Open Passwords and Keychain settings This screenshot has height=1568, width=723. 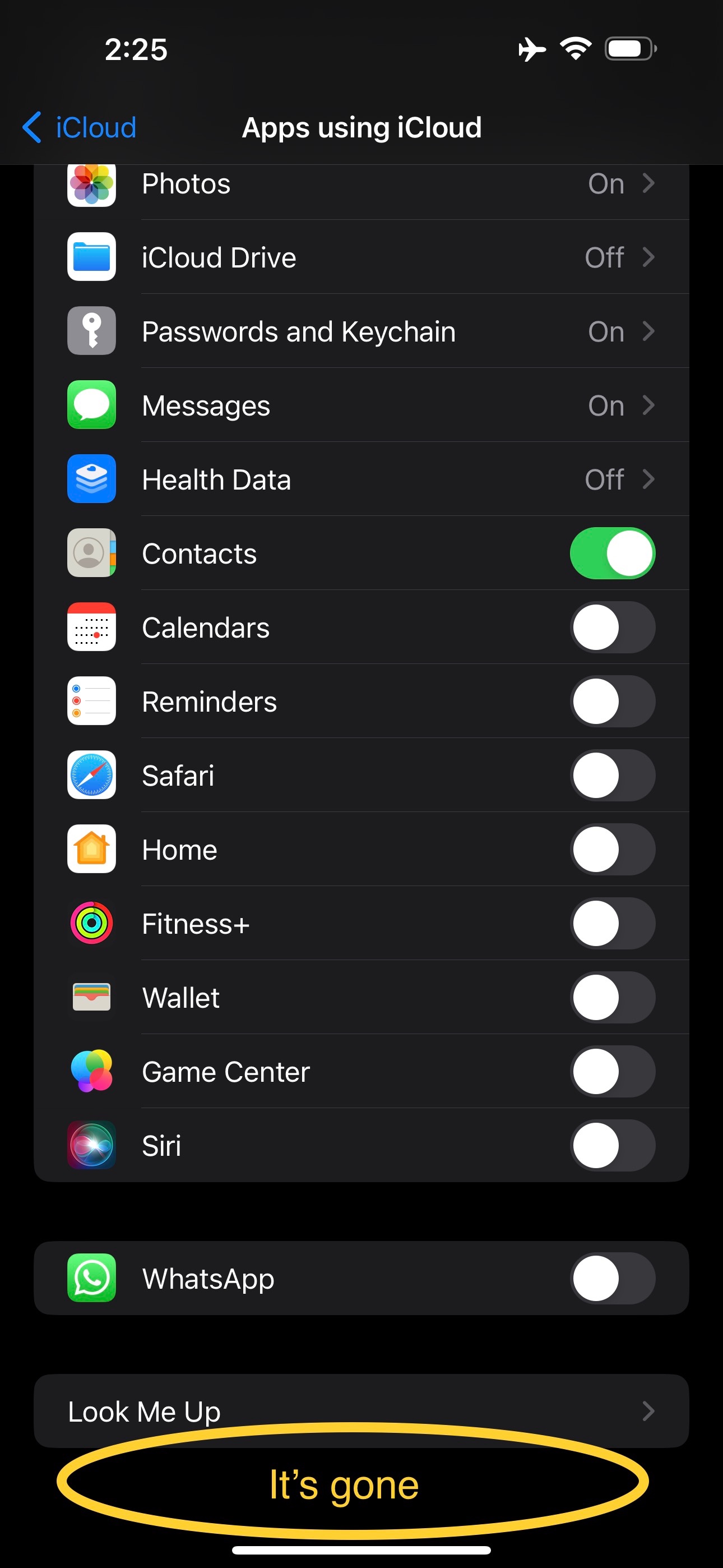click(360, 332)
